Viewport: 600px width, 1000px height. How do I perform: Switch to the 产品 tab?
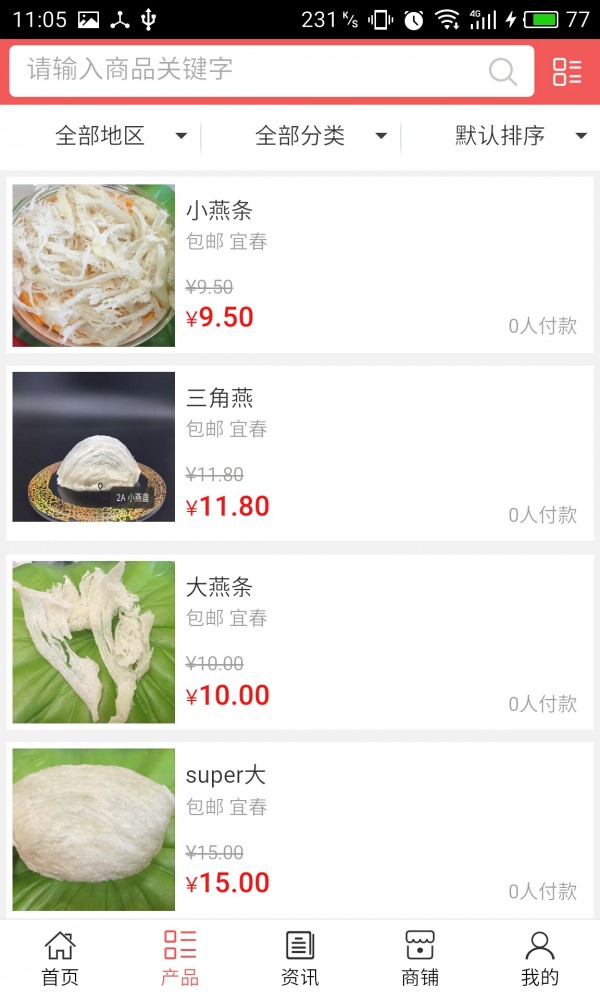(180, 958)
